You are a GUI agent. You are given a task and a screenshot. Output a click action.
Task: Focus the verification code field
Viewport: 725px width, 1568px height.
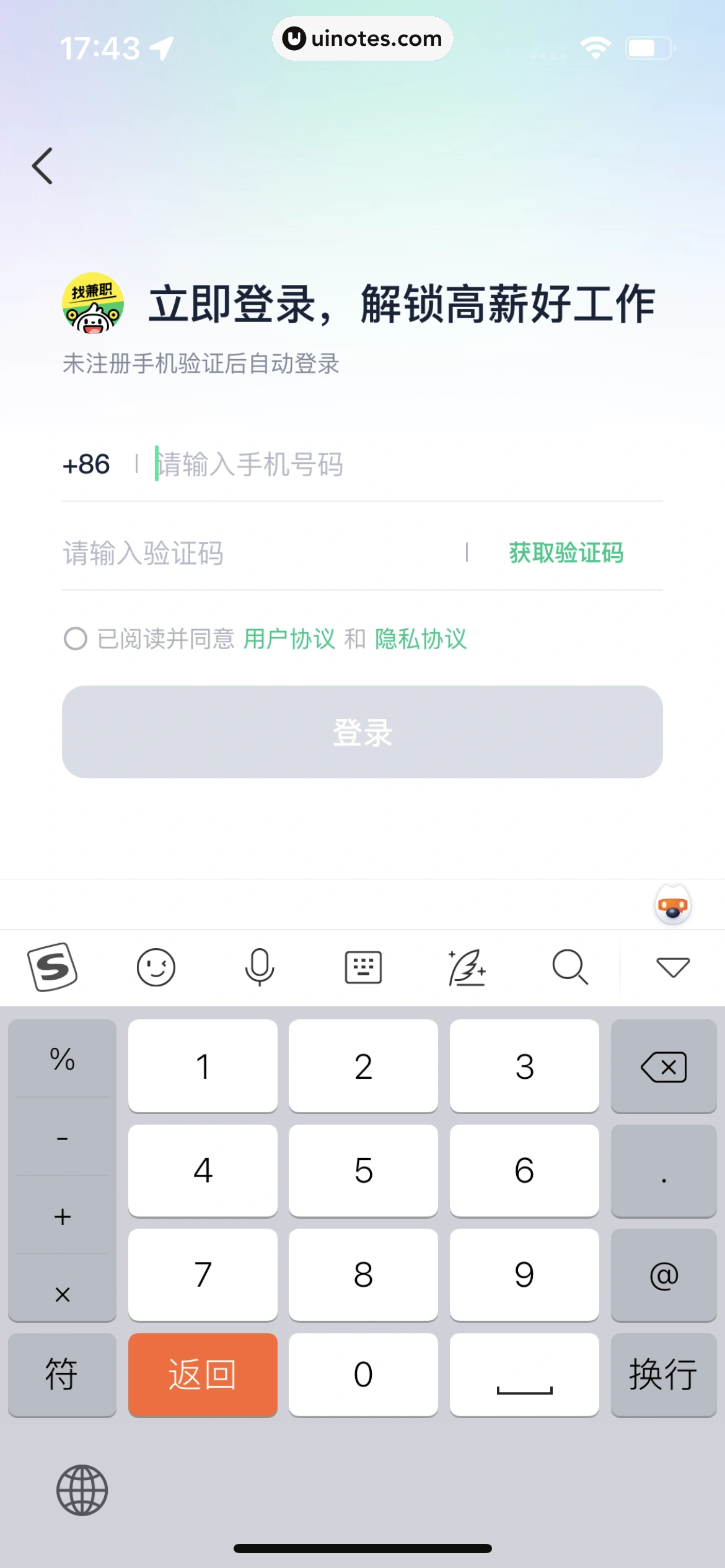pos(248,553)
